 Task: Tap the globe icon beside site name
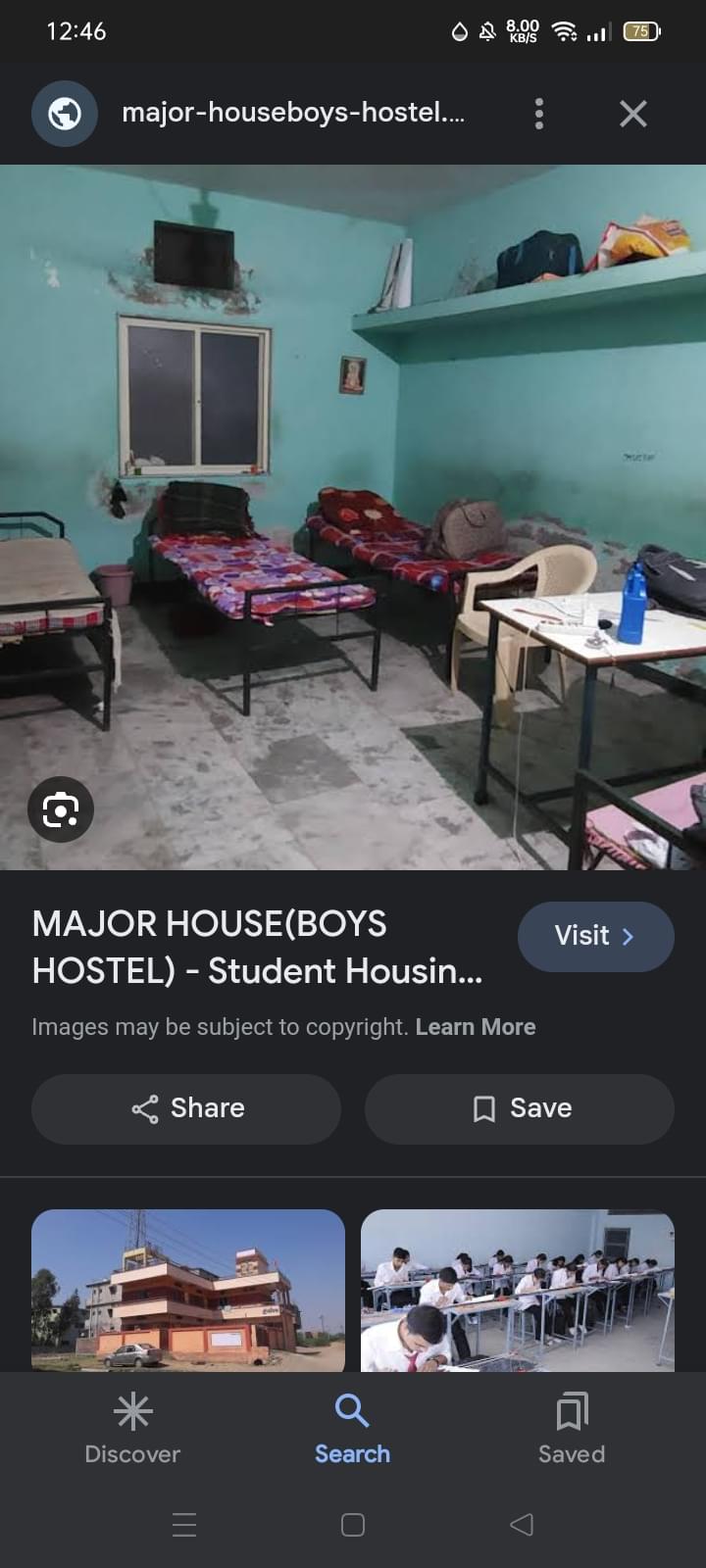[65, 114]
